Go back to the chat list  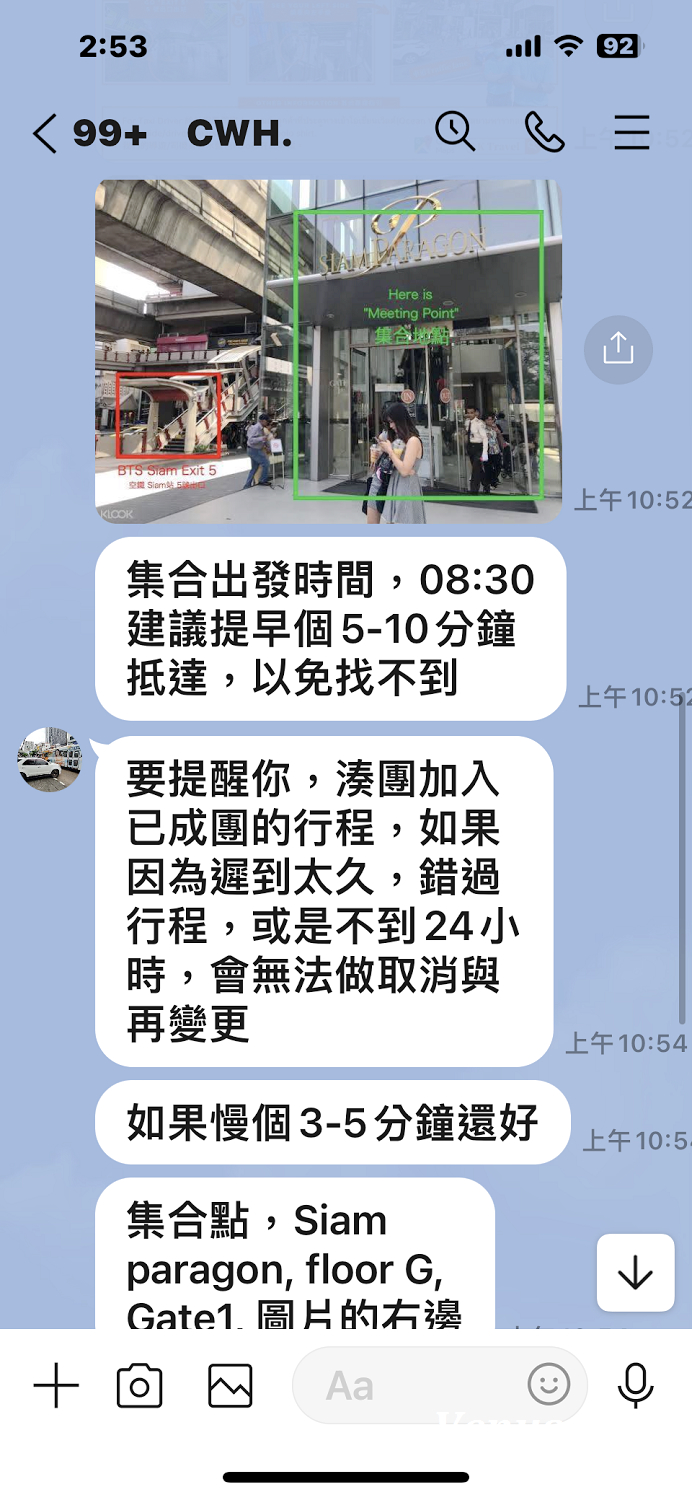(x=45, y=133)
